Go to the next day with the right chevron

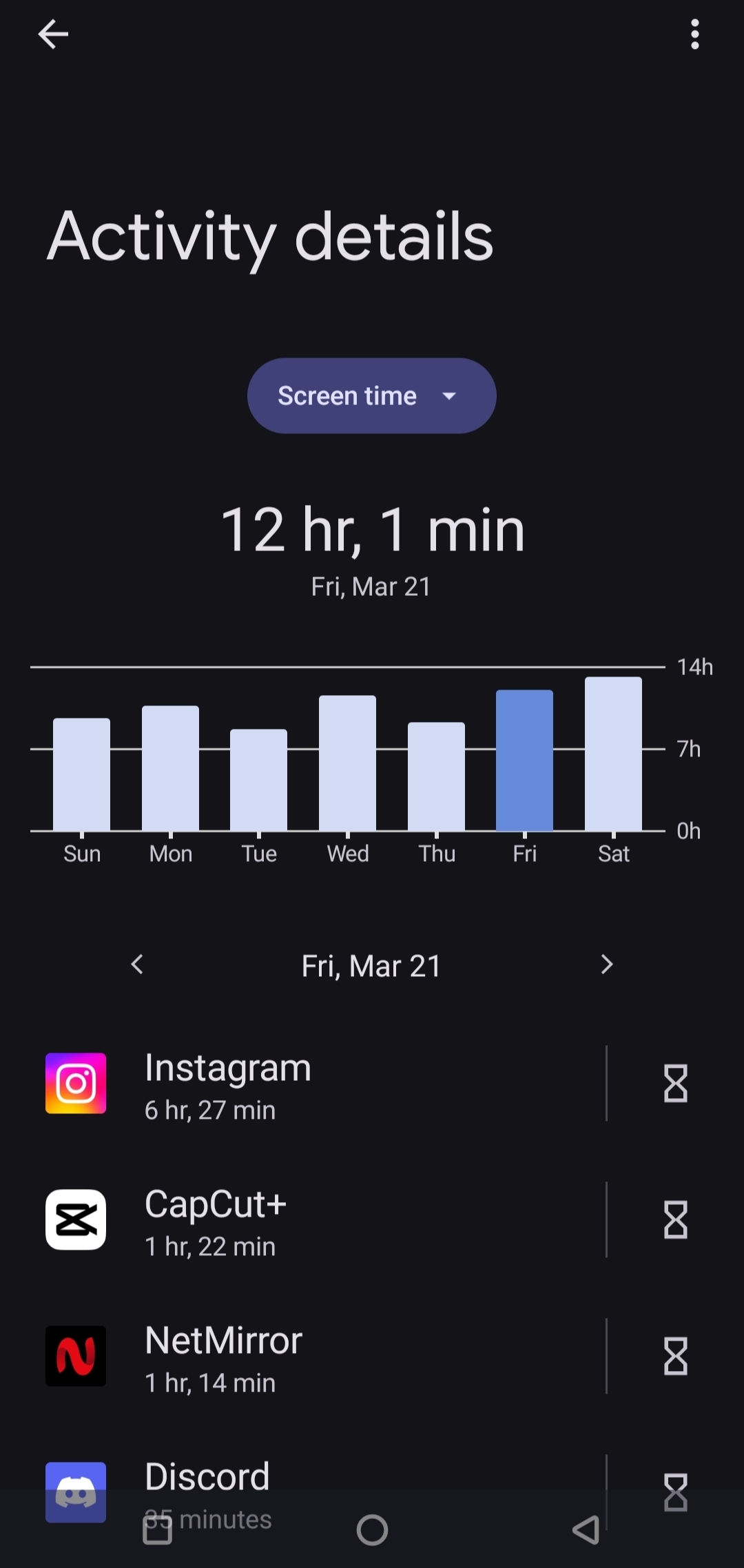pyautogui.click(x=606, y=964)
